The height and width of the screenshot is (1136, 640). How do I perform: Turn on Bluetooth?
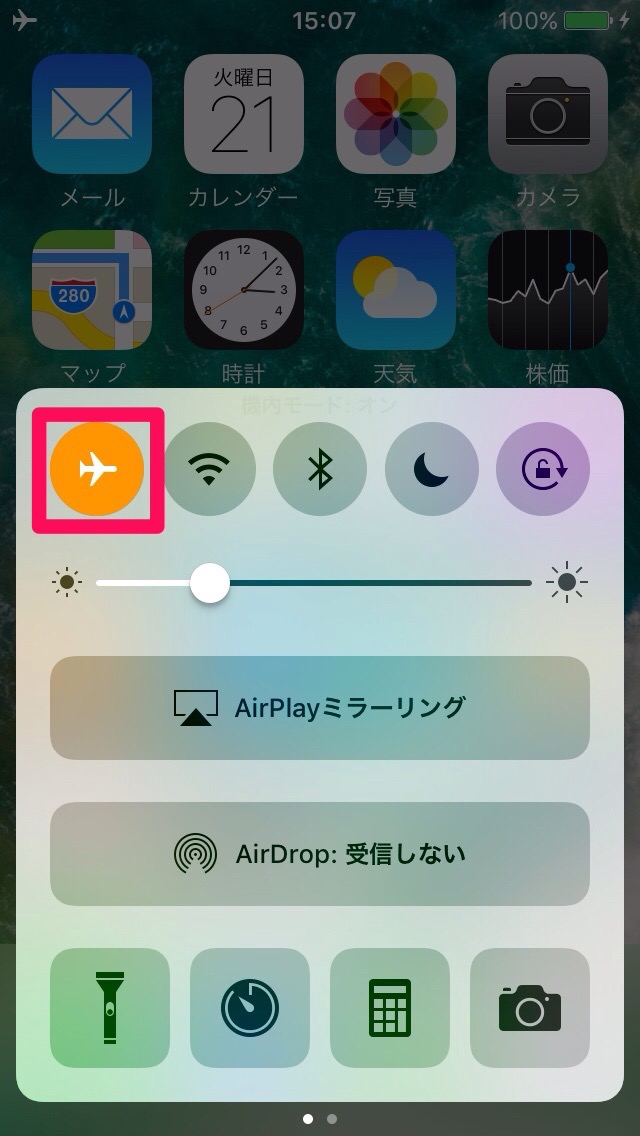pyautogui.click(x=320, y=468)
